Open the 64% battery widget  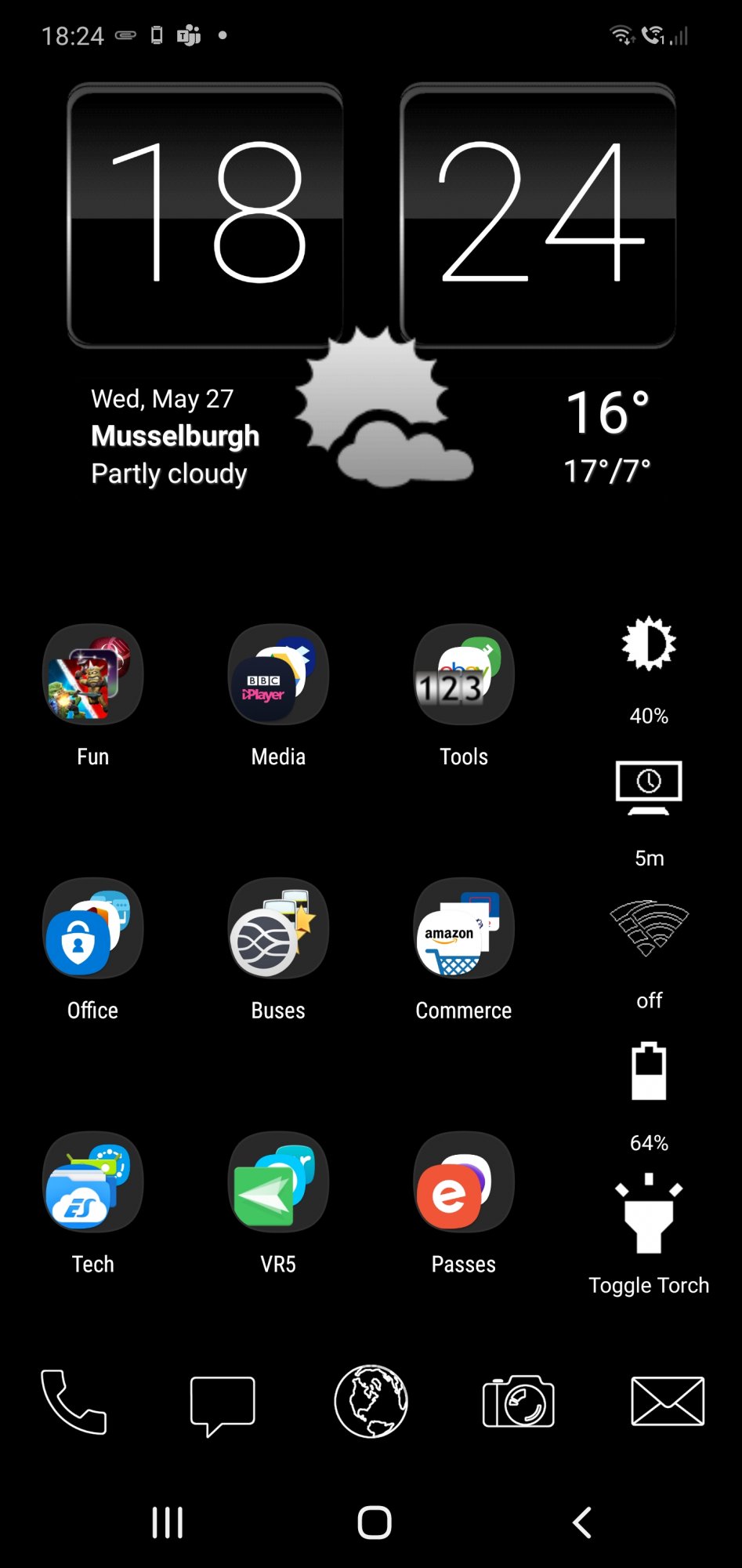(x=649, y=1072)
